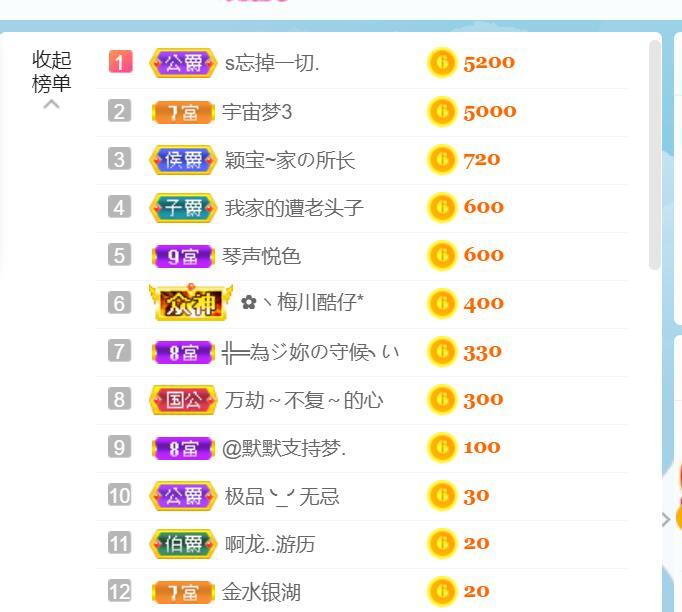Select user 万劫~不复~的心

point(303,400)
